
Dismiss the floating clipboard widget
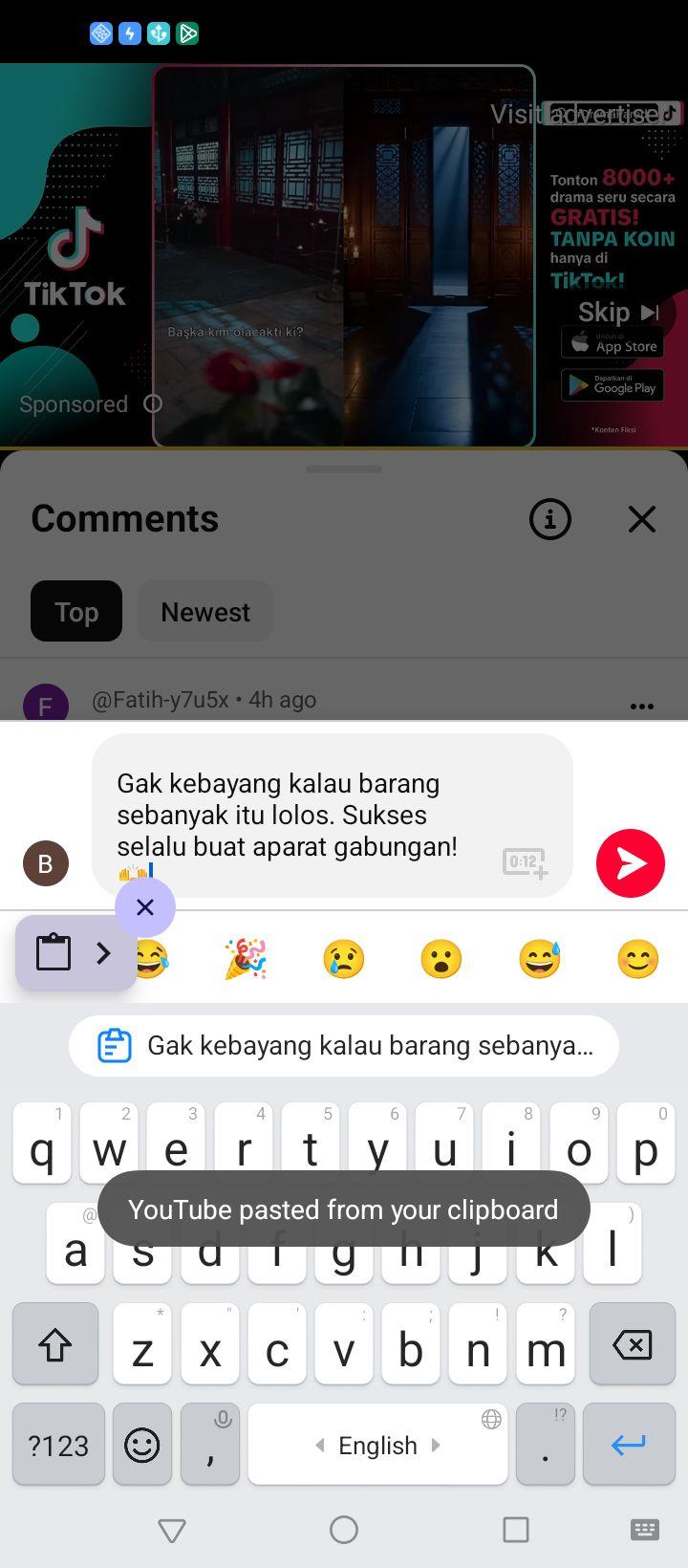(x=145, y=906)
